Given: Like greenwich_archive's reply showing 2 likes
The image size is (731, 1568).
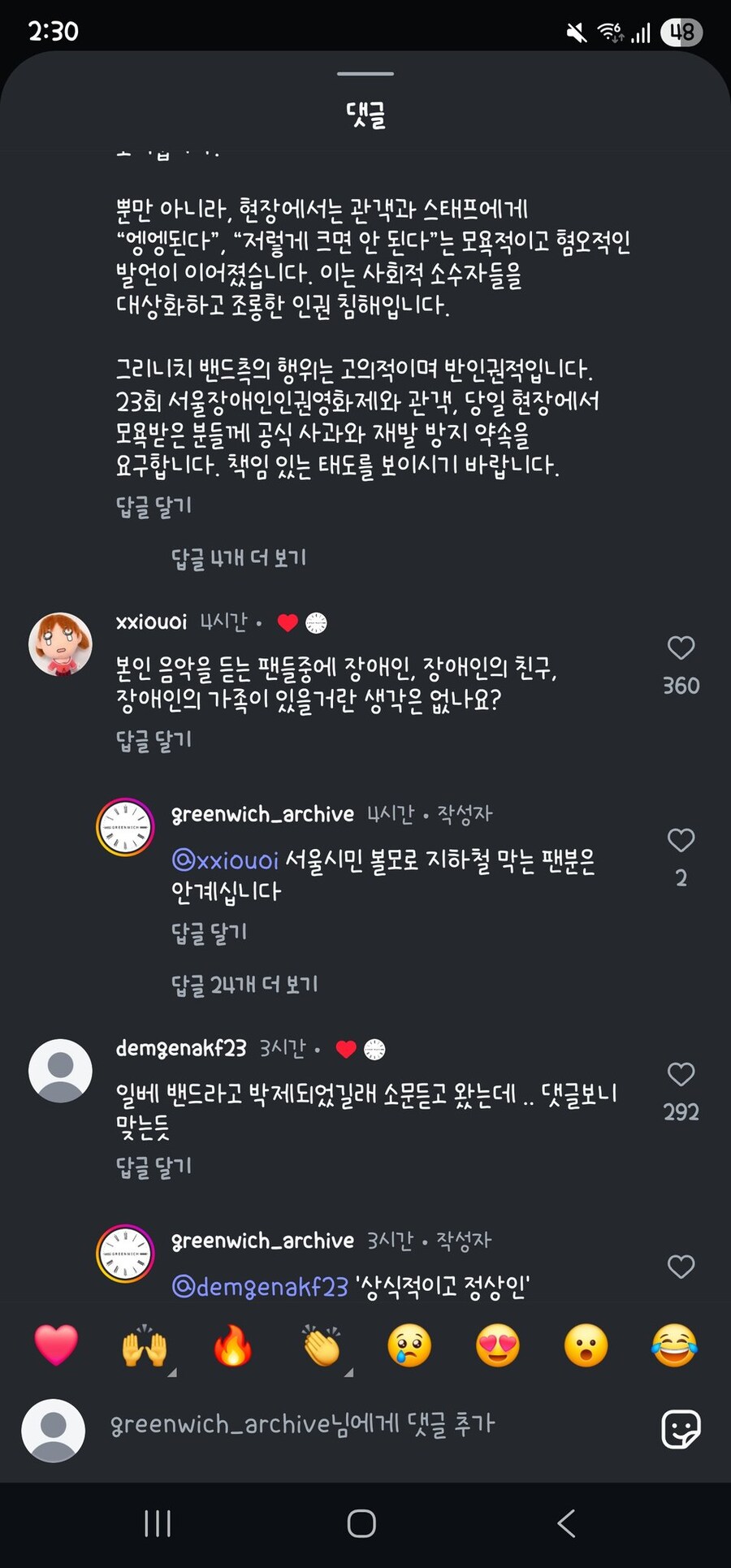Looking at the screenshot, I should pyautogui.click(x=680, y=841).
